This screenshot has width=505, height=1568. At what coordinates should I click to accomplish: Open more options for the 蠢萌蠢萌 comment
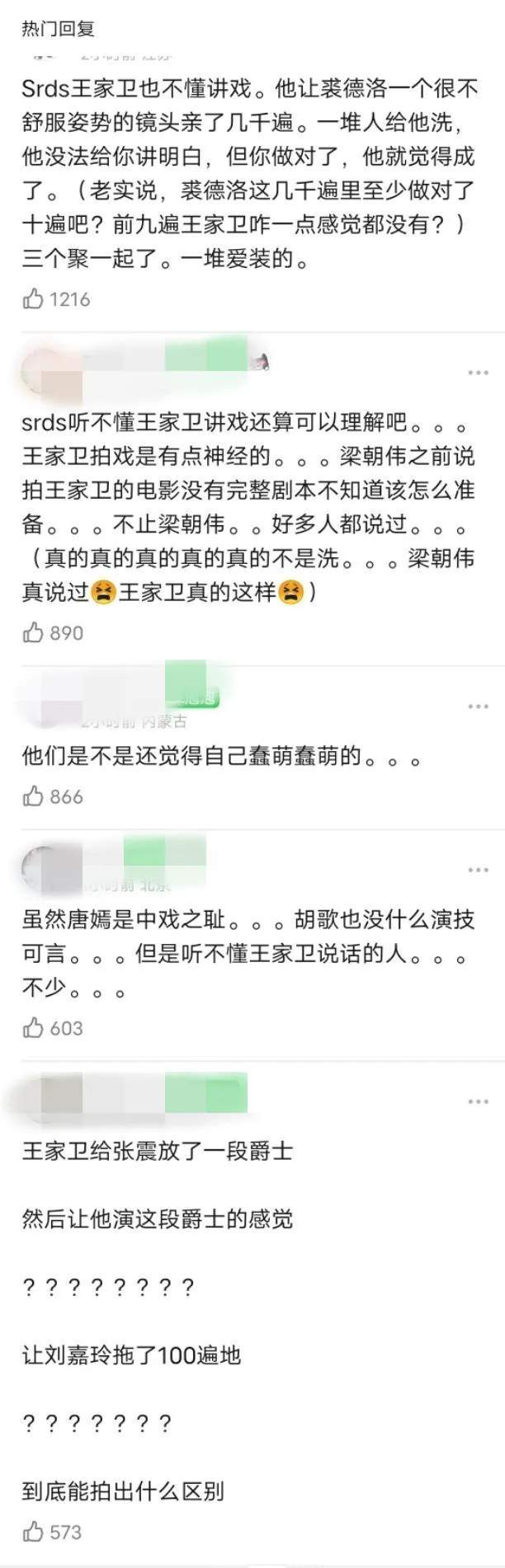[x=478, y=707]
